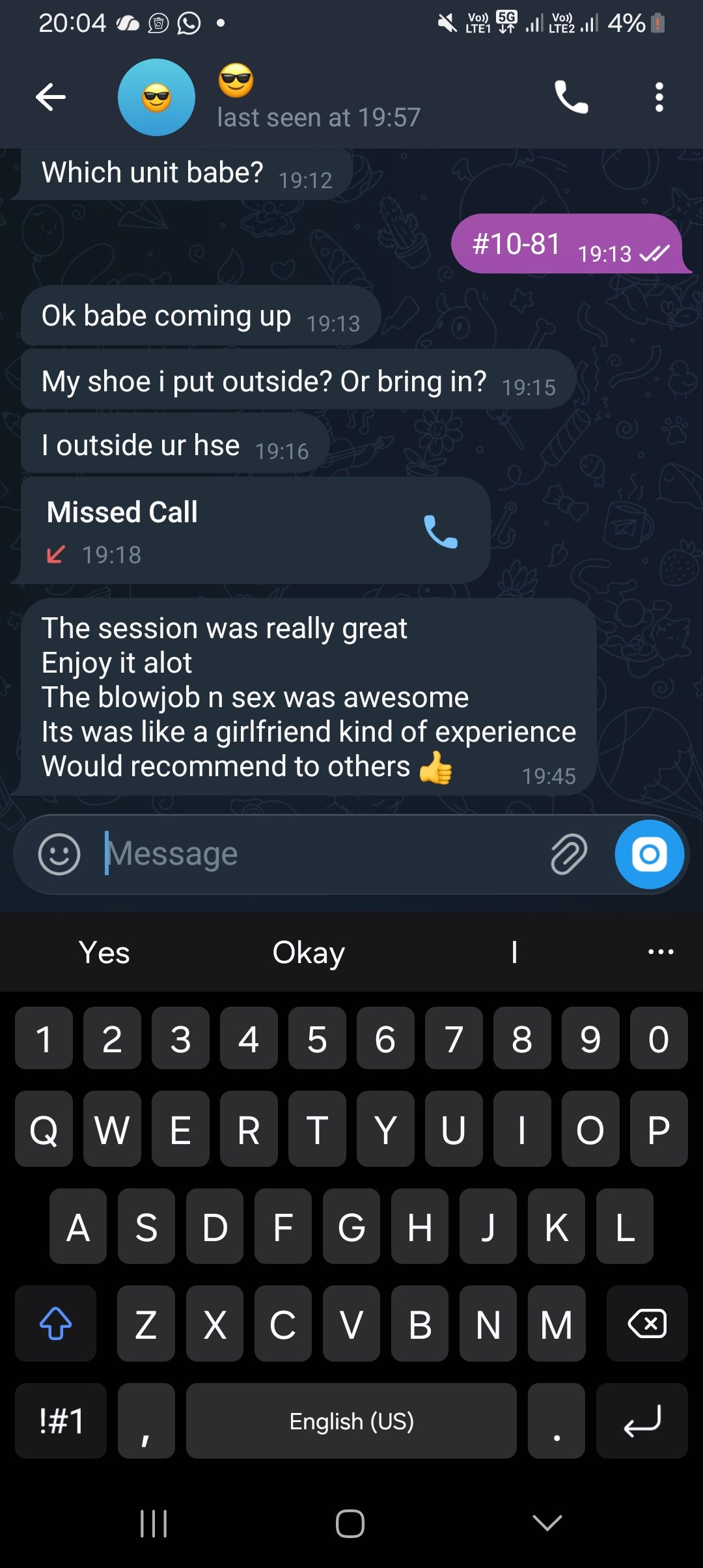Expand more keyboard suggestions
This screenshot has width=703, height=1568.
(x=661, y=953)
